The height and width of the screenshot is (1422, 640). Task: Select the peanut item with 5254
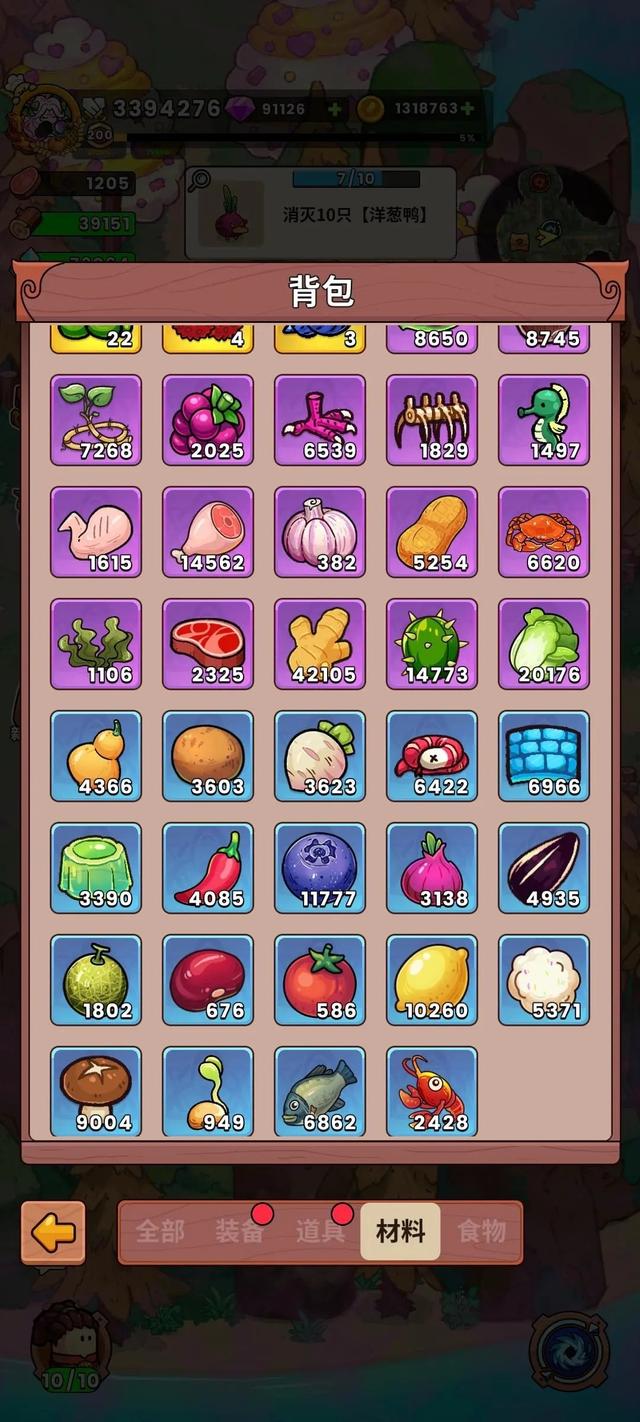click(432, 531)
